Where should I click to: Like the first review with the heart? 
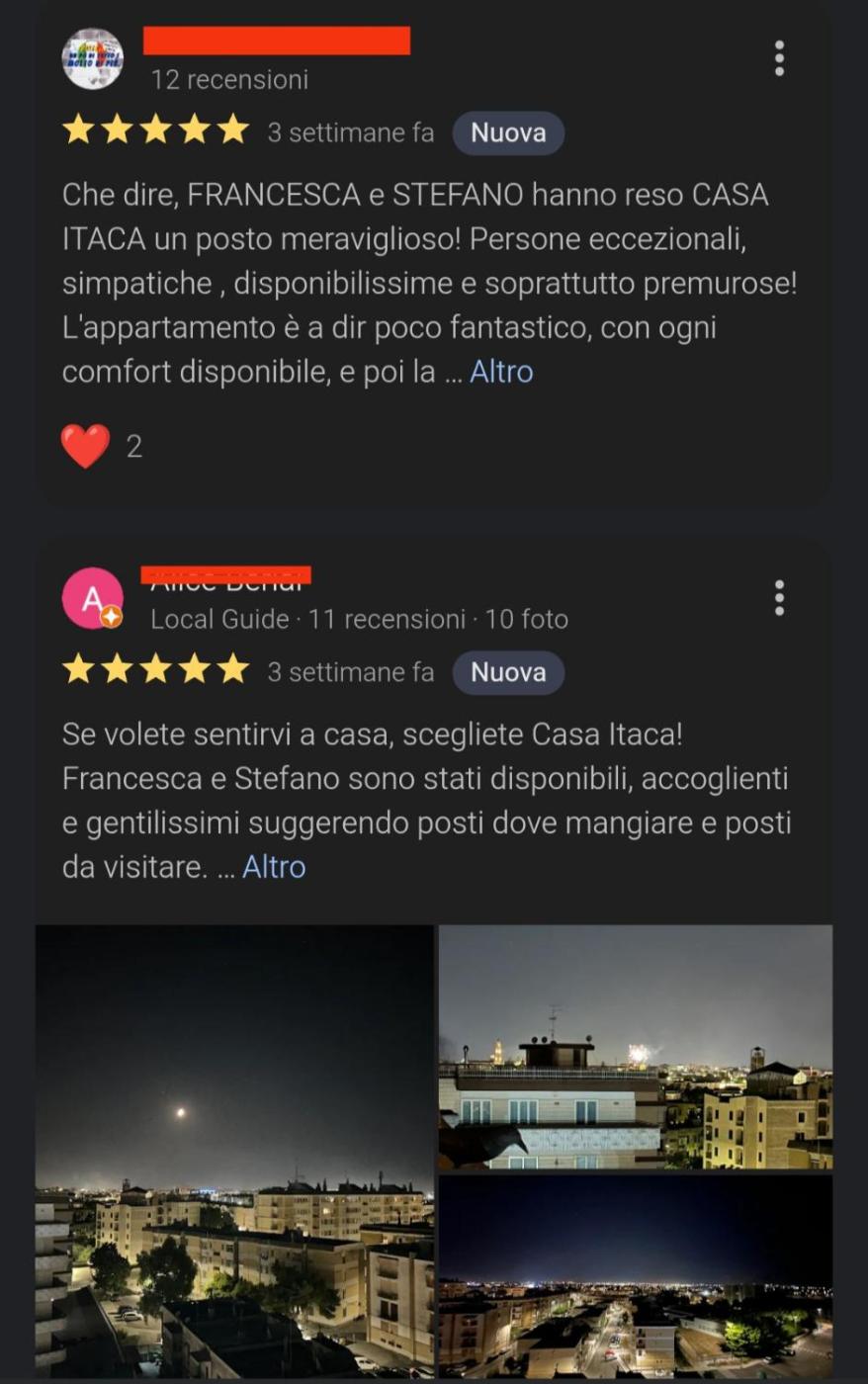point(86,446)
